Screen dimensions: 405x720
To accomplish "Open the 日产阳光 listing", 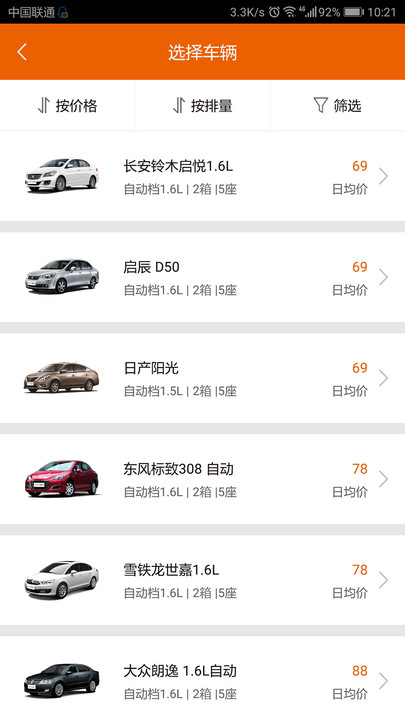I will (202, 378).
